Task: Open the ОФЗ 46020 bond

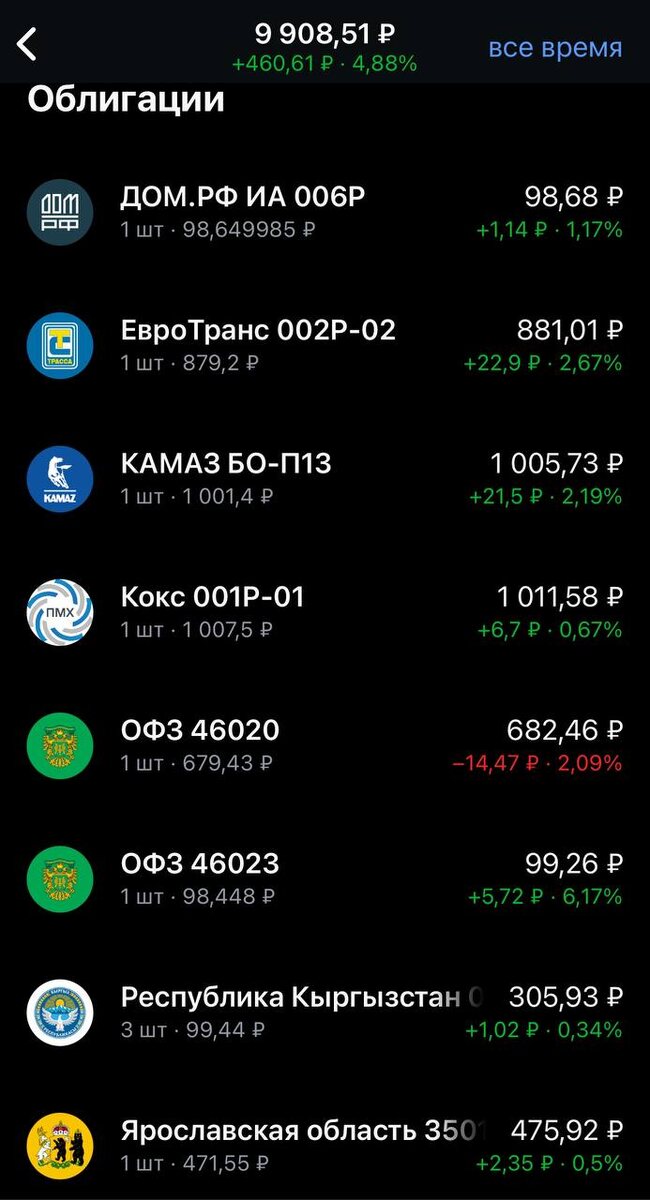Action: click(x=325, y=745)
